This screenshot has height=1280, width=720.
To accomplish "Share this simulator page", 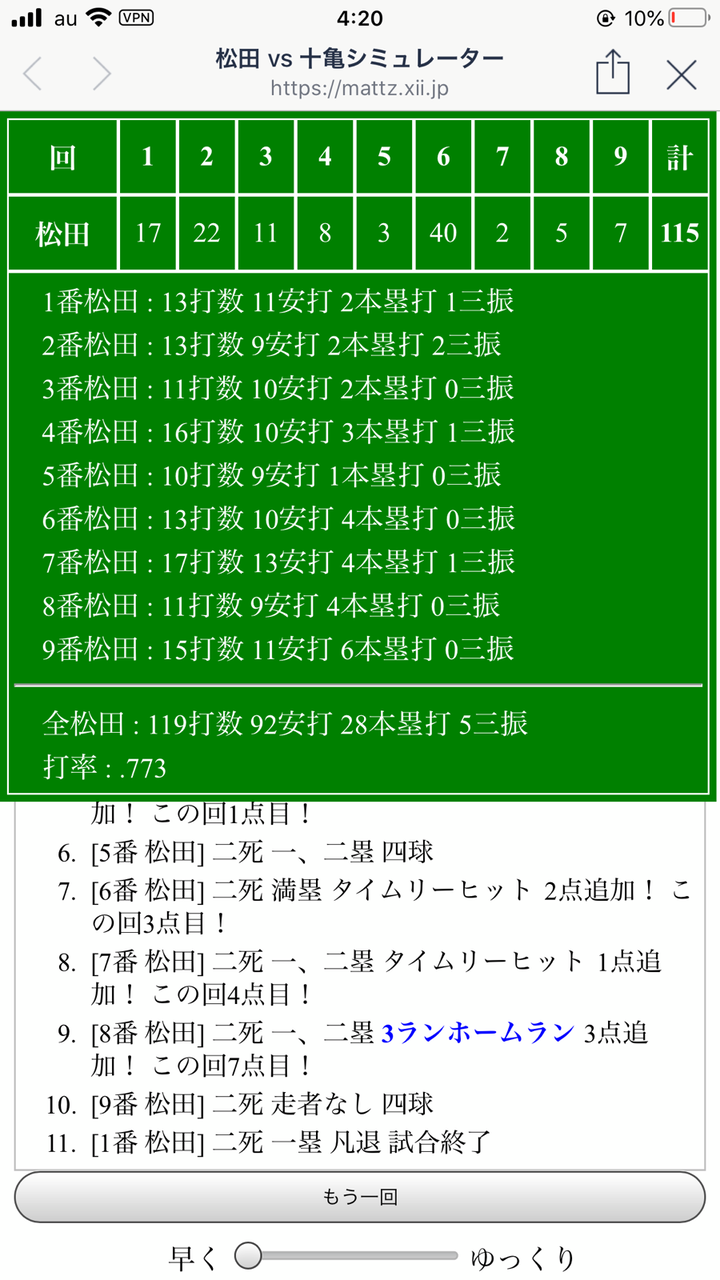I will click(x=612, y=73).
